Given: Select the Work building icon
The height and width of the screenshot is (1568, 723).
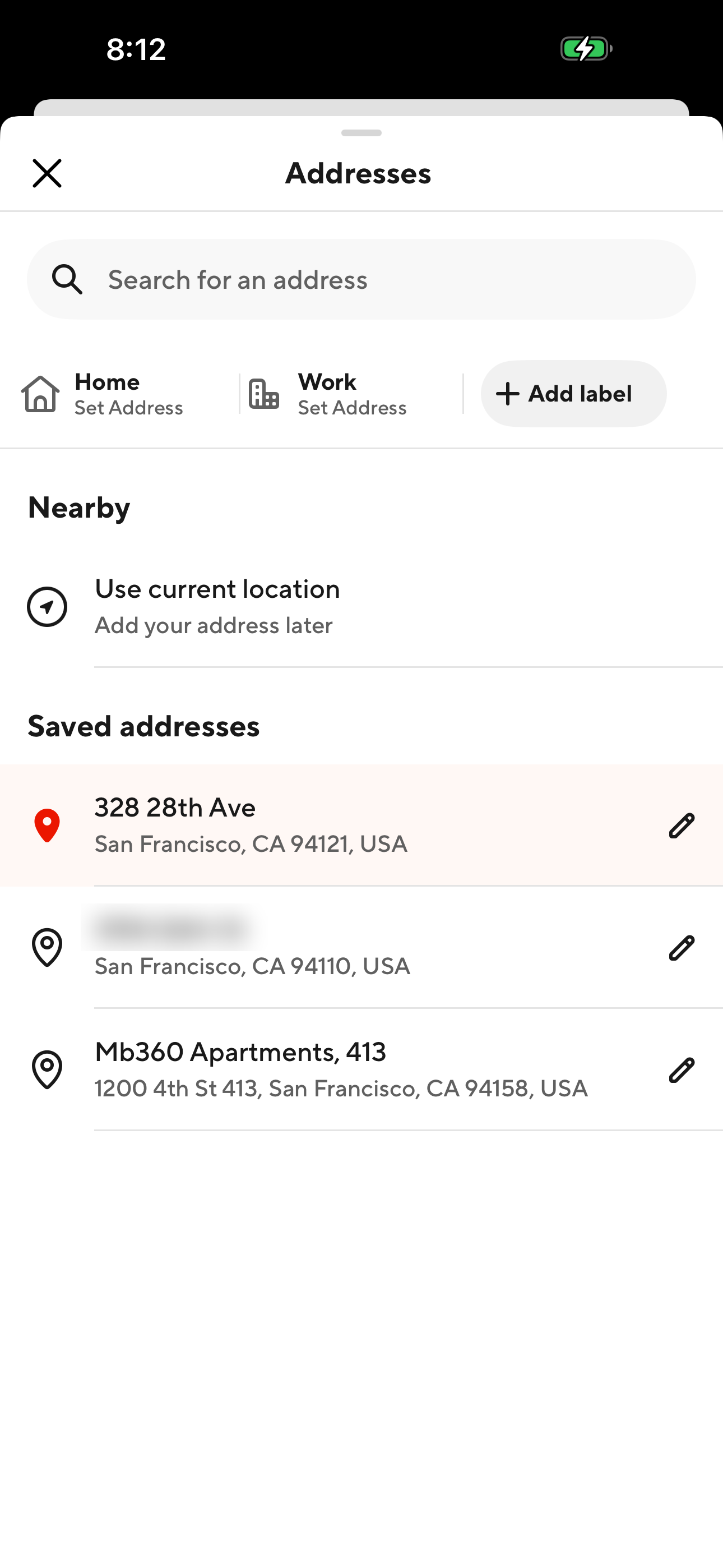Looking at the screenshot, I should pyautogui.click(x=264, y=393).
